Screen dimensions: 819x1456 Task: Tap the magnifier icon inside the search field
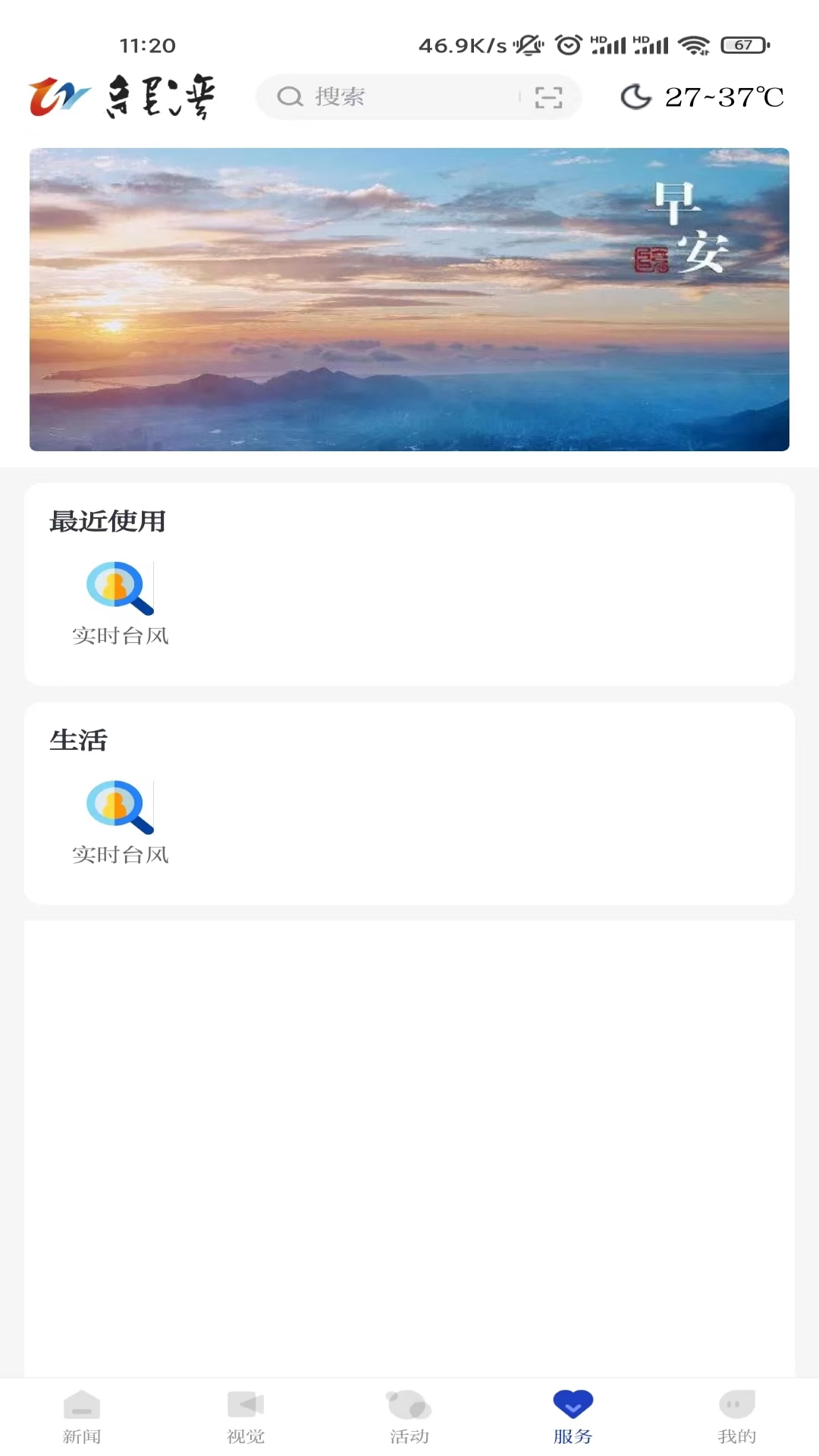pos(290,97)
